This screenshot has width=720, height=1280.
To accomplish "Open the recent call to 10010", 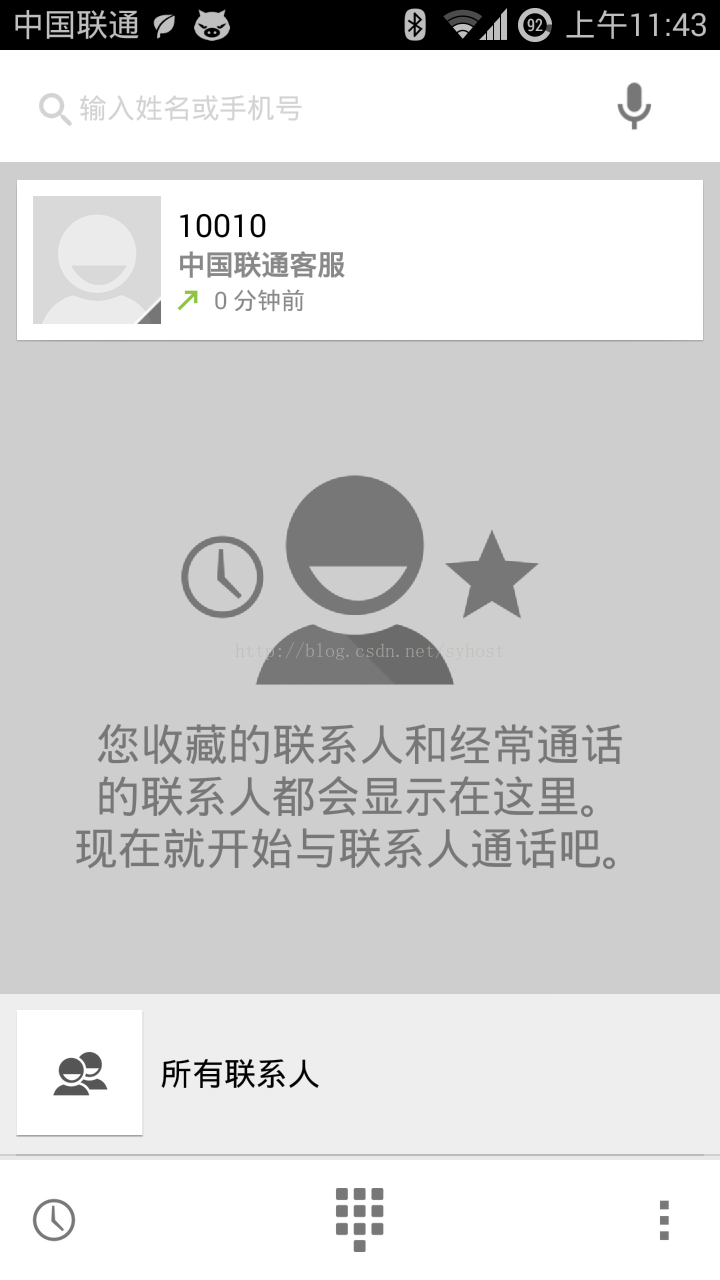I will 430,260.
